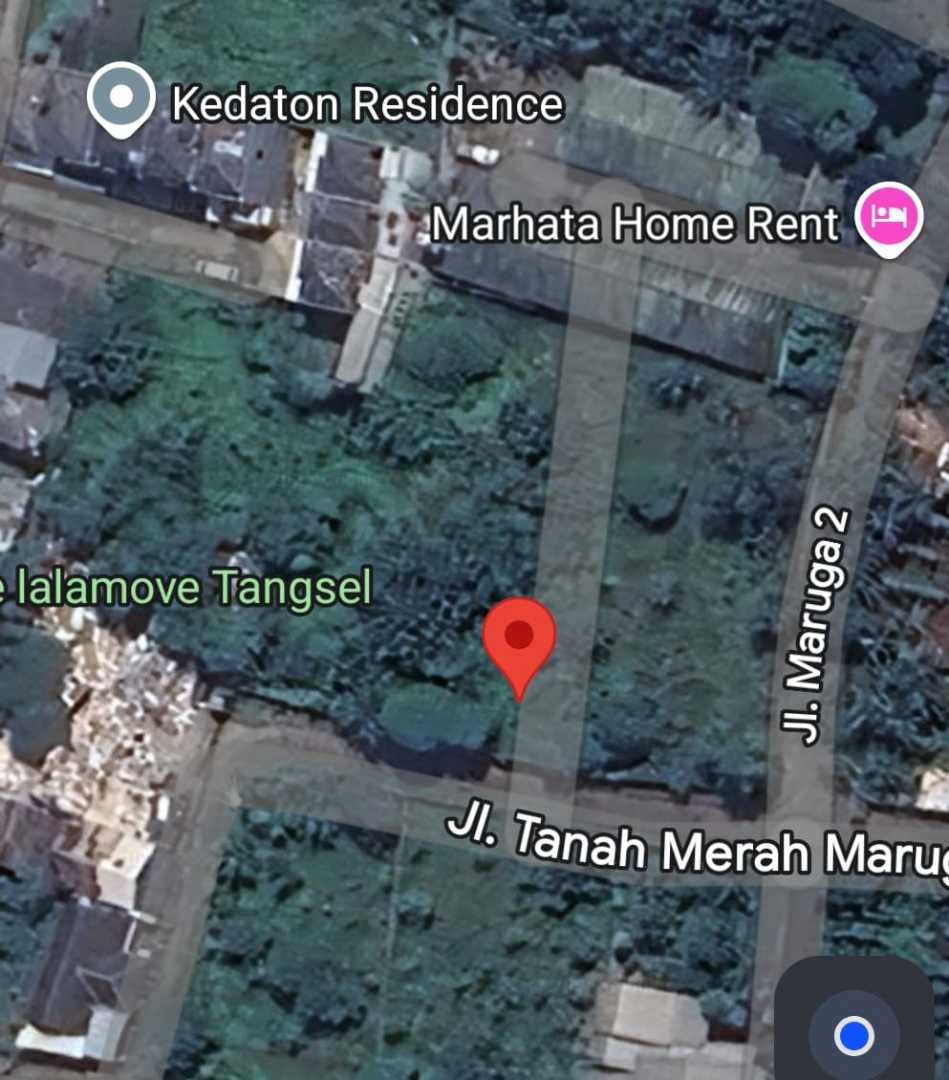Center map on my current location
The width and height of the screenshot is (949, 1080).
pos(853,1035)
